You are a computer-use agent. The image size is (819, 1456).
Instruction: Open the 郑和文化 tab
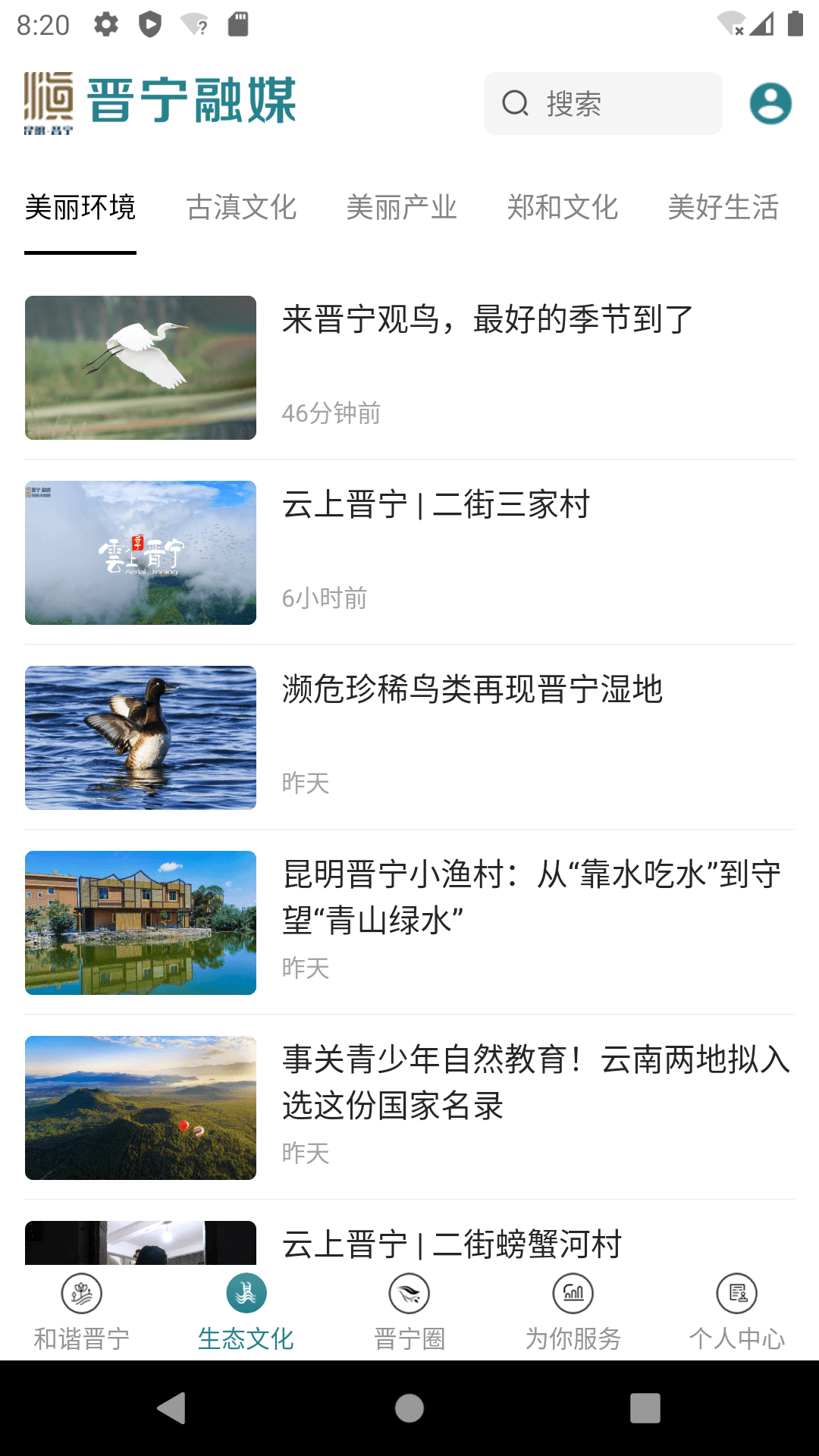coord(565,208)
